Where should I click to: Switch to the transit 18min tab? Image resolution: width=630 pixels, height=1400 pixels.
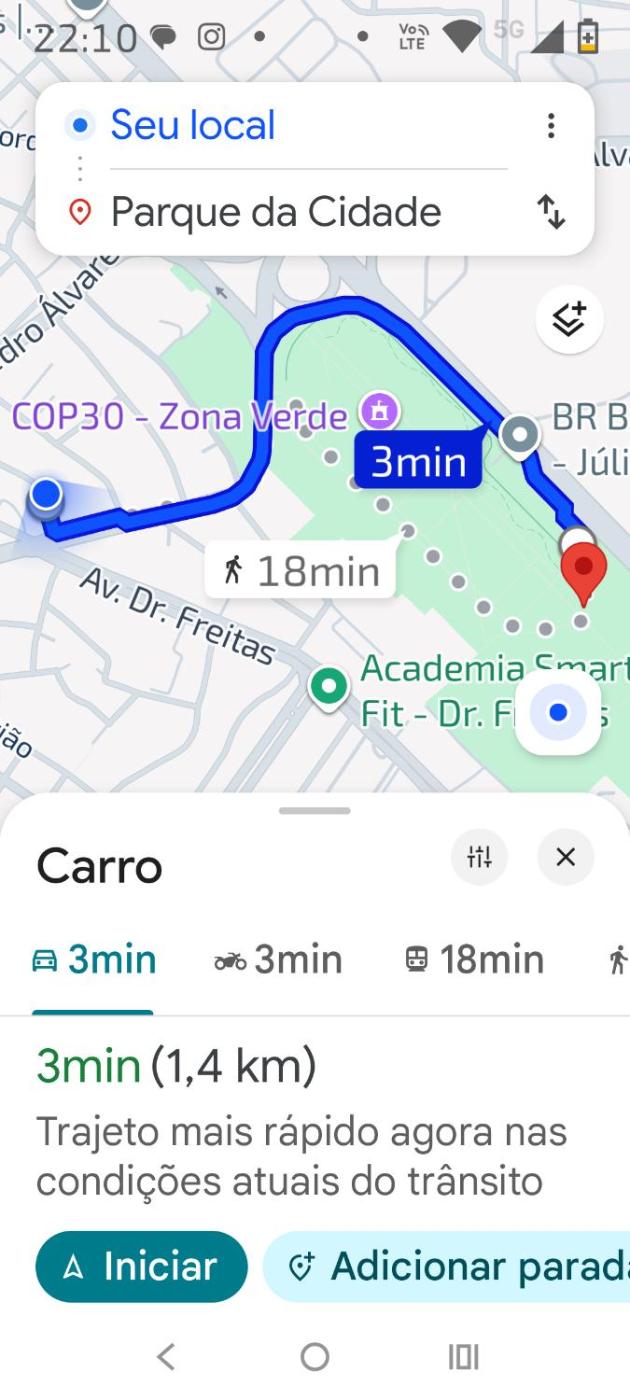[x=473, y=960]
